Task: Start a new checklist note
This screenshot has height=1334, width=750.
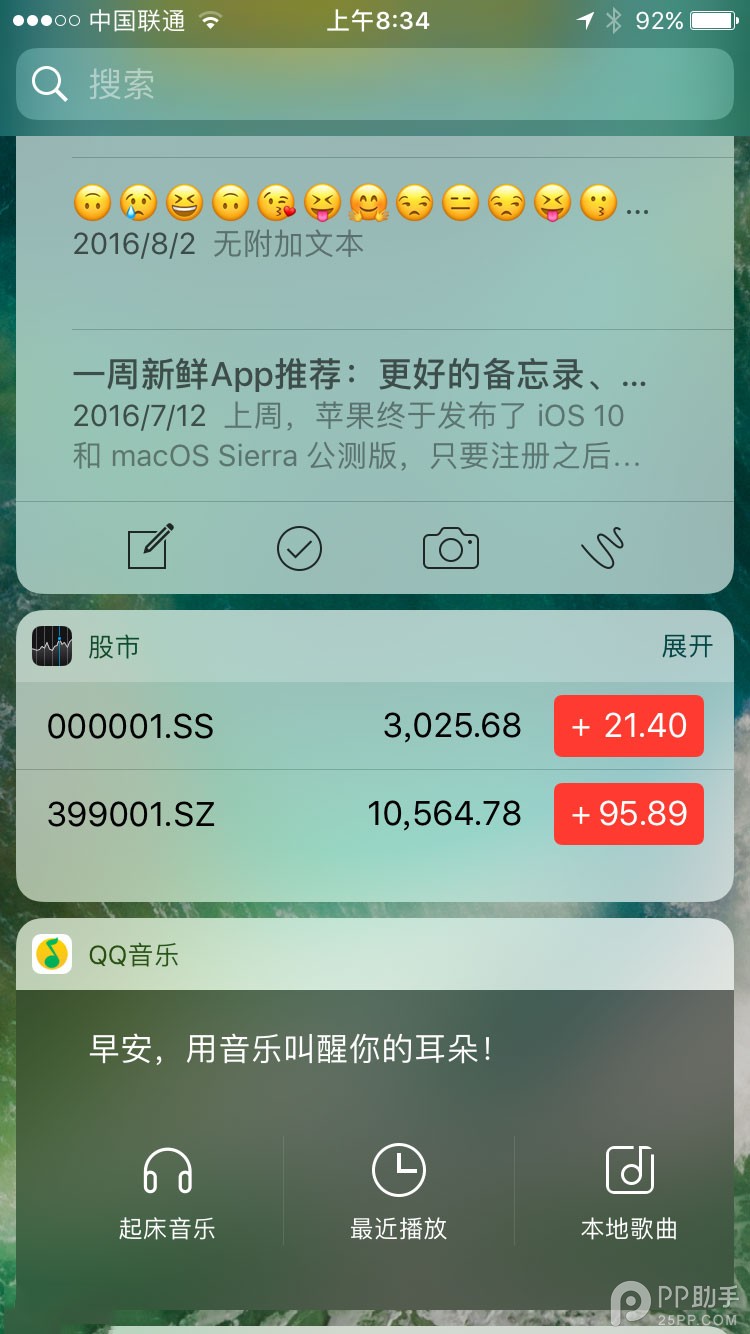Action: pyautogui.click(x=299, y=548)
